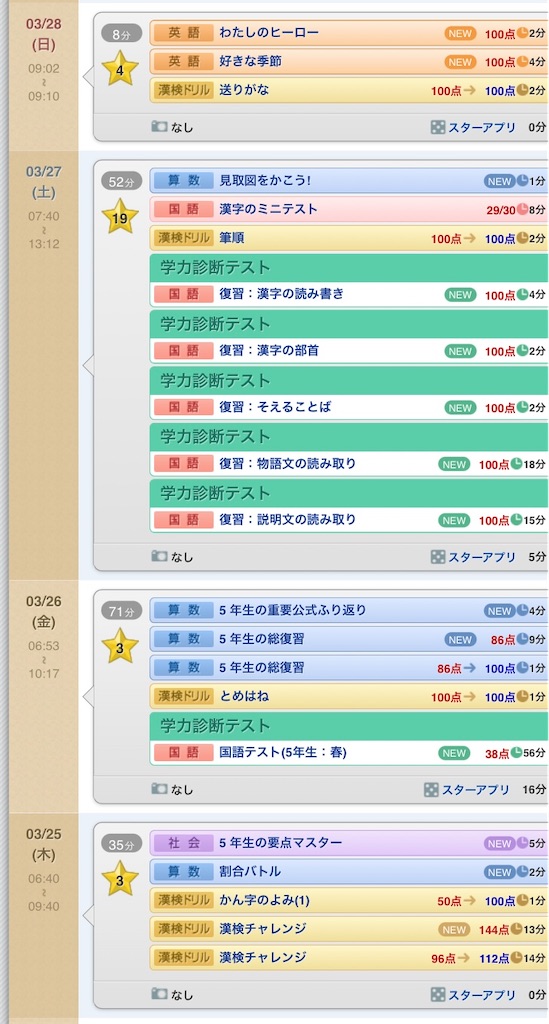Image resolution: width=549 pixels, height=1024 pixels.
Task: Open the 漢検ドリル とめはね row
Action: pyautogui.click(x=349, y=697)
